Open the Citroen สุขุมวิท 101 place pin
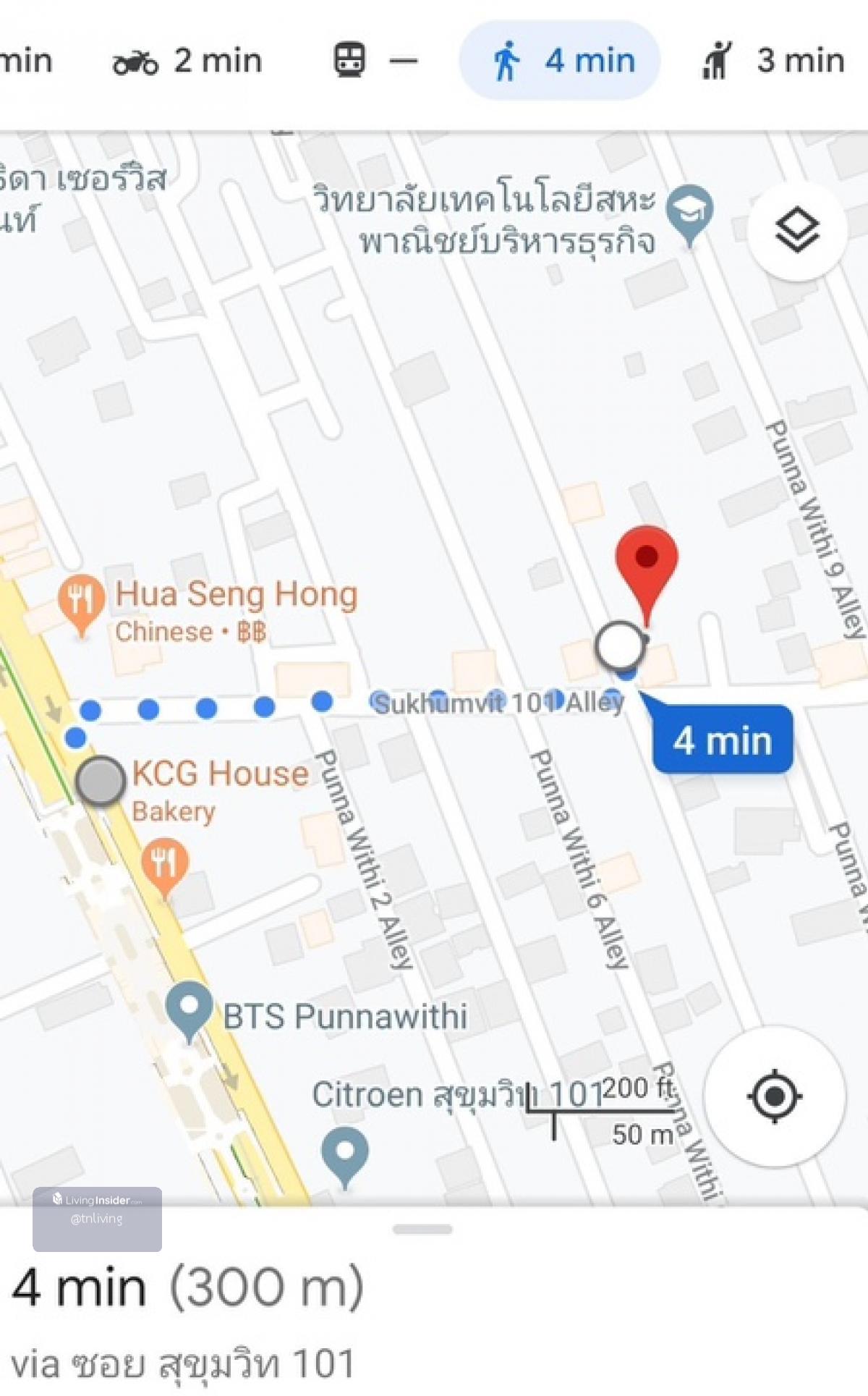Image resolution: width=868 pixels, height=1396 pixels. [345, 1153]
